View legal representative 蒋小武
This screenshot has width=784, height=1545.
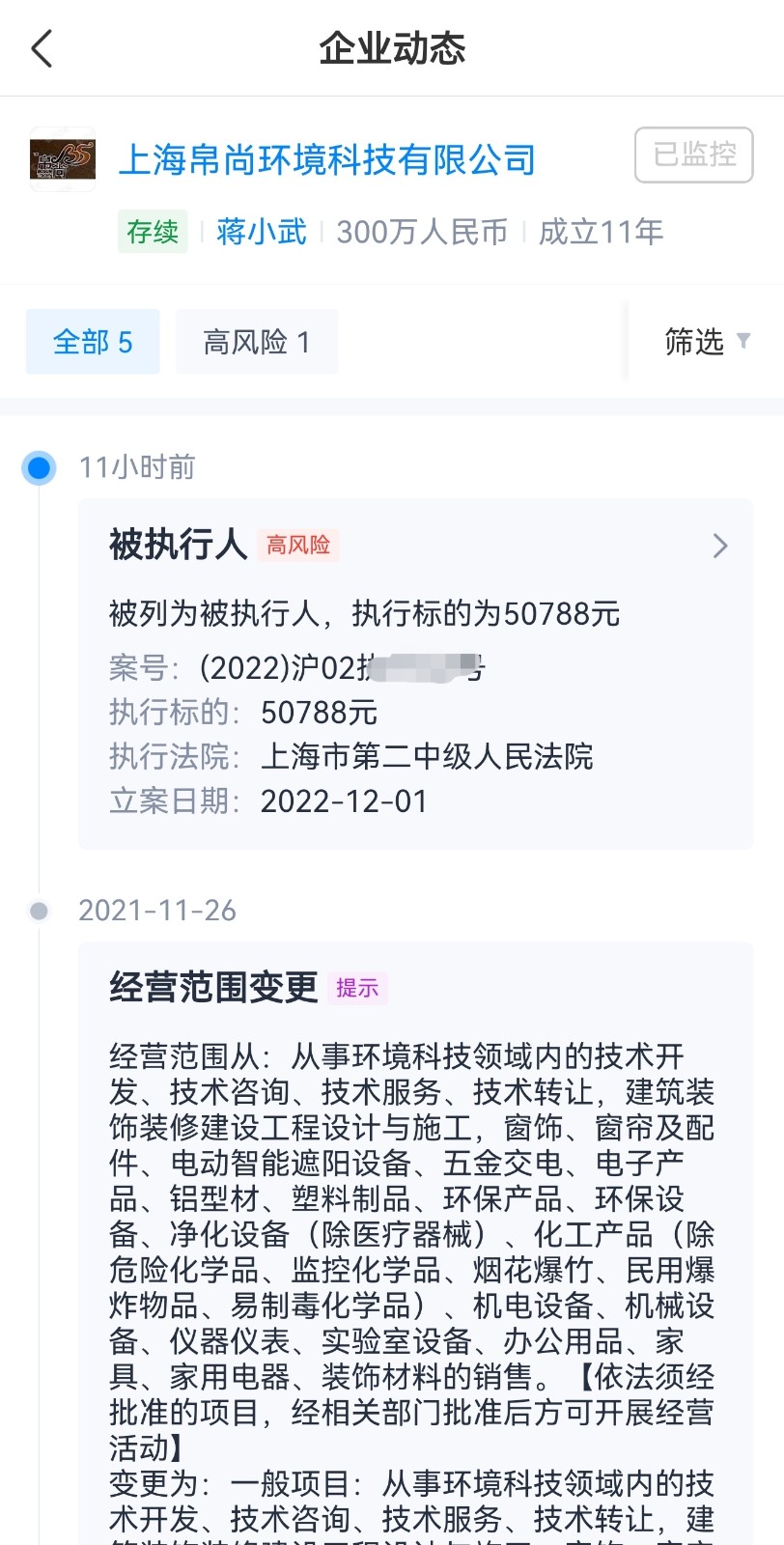coord(261,232)
